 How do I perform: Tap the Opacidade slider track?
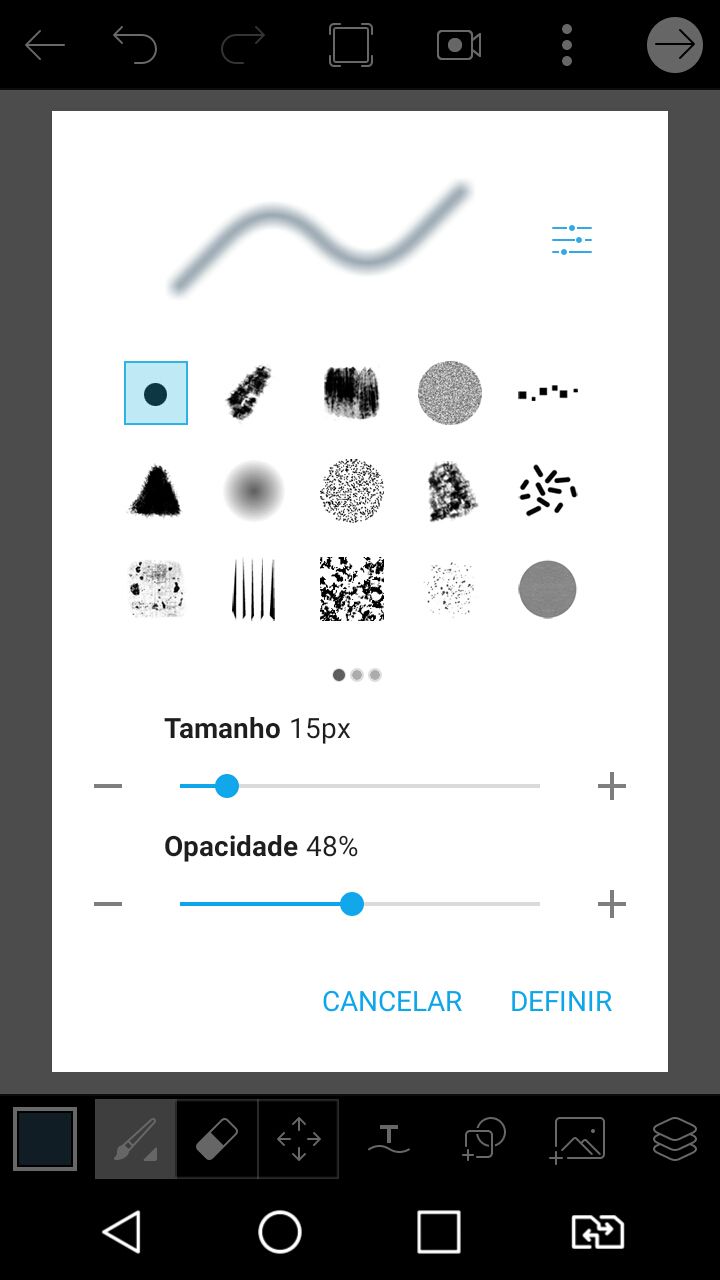point(360,904)
